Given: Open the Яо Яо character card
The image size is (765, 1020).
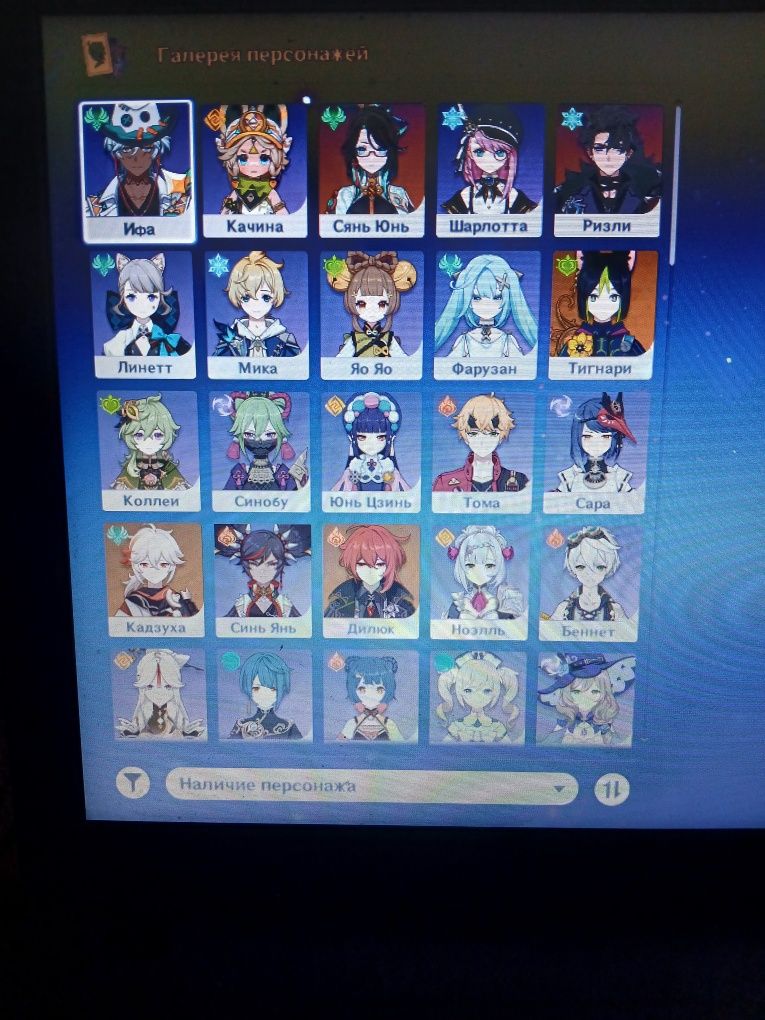Looking at the screenshot, I should click(372, 315).
